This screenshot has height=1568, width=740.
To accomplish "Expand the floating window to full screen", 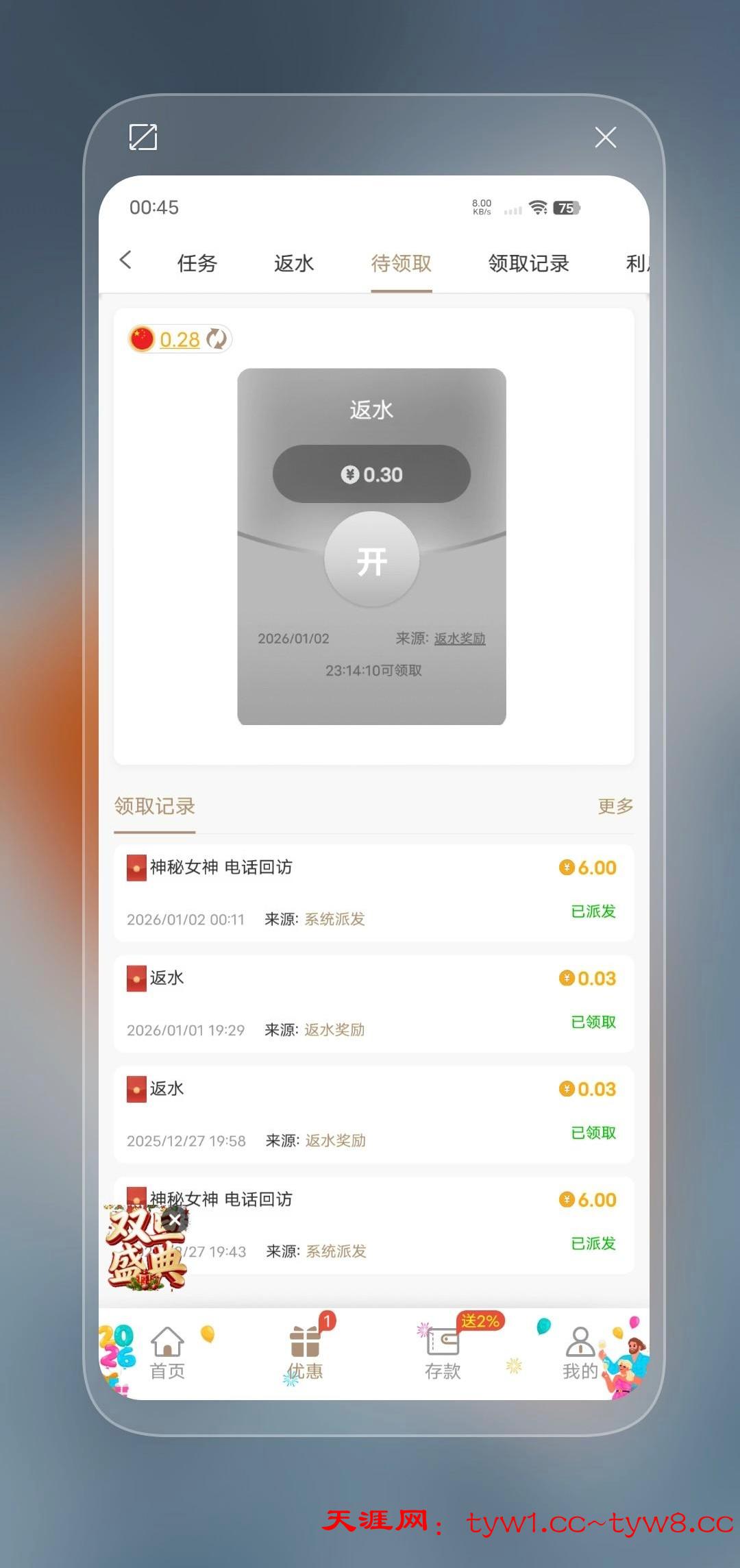I will (x=143, y=137).
